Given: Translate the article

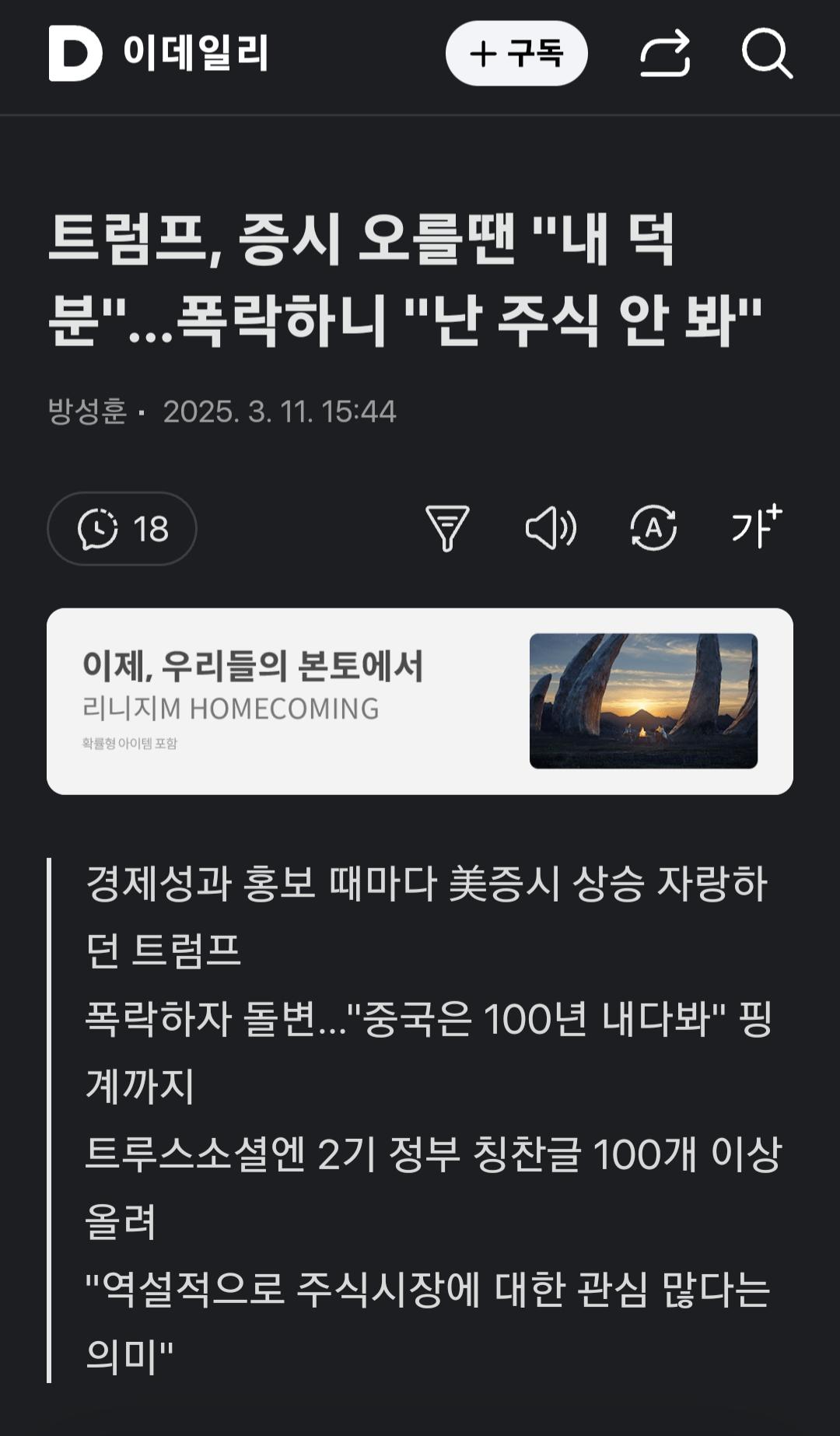Looking at the screenshot, I should [653, 529].
